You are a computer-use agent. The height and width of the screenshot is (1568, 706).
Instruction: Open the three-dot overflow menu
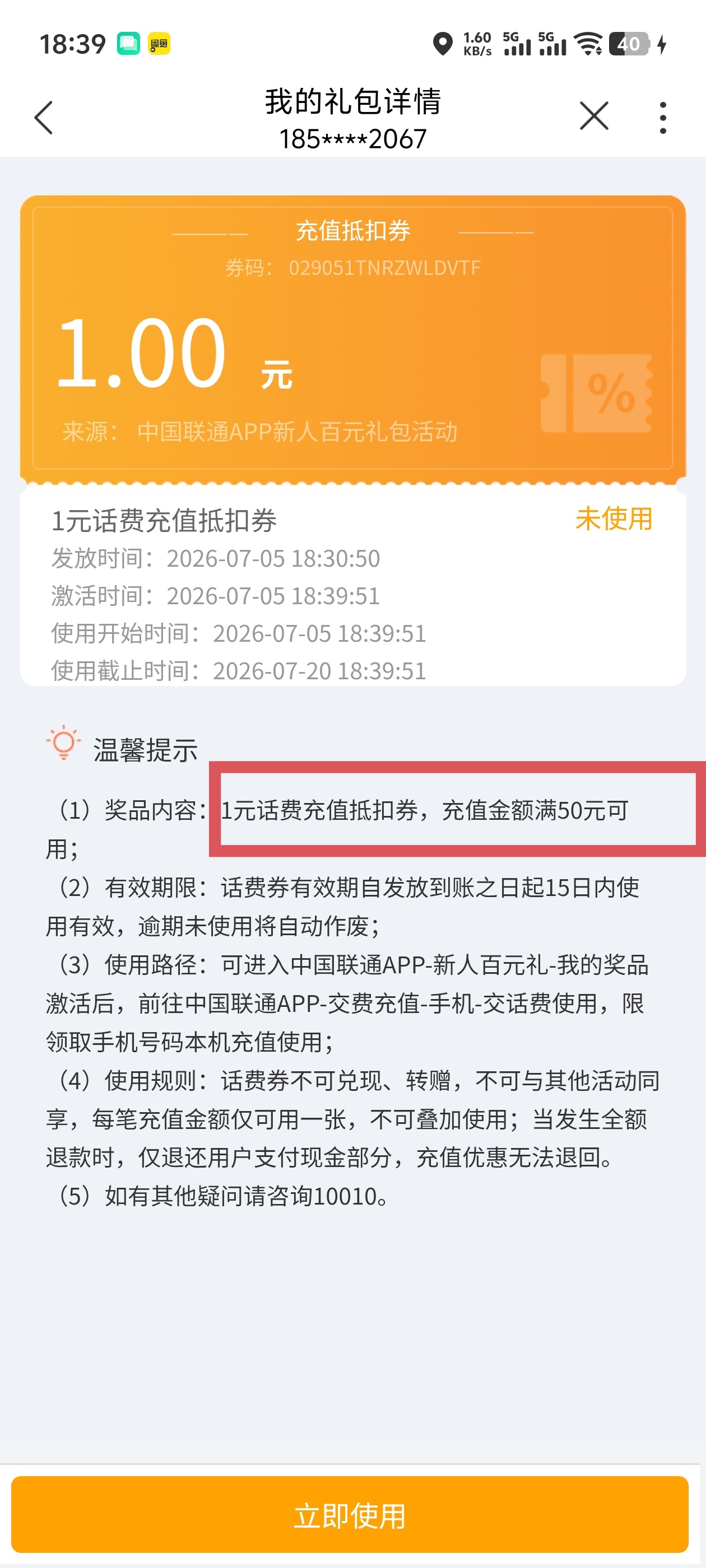pyautogui.click(x=663, y=117)
